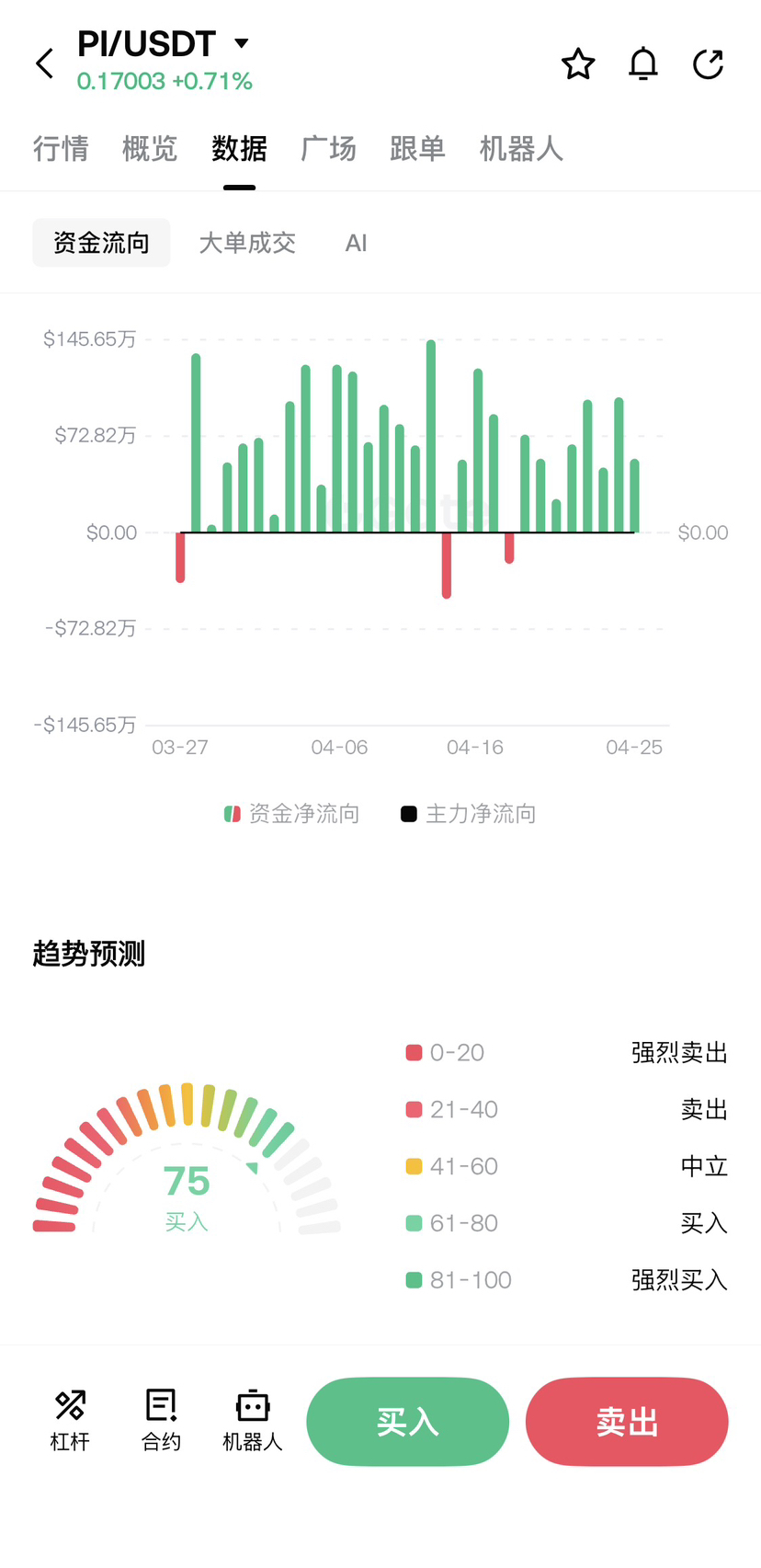Open the top 机器人 tab
The image size is (761, 1568).
(x=521, y=148)
